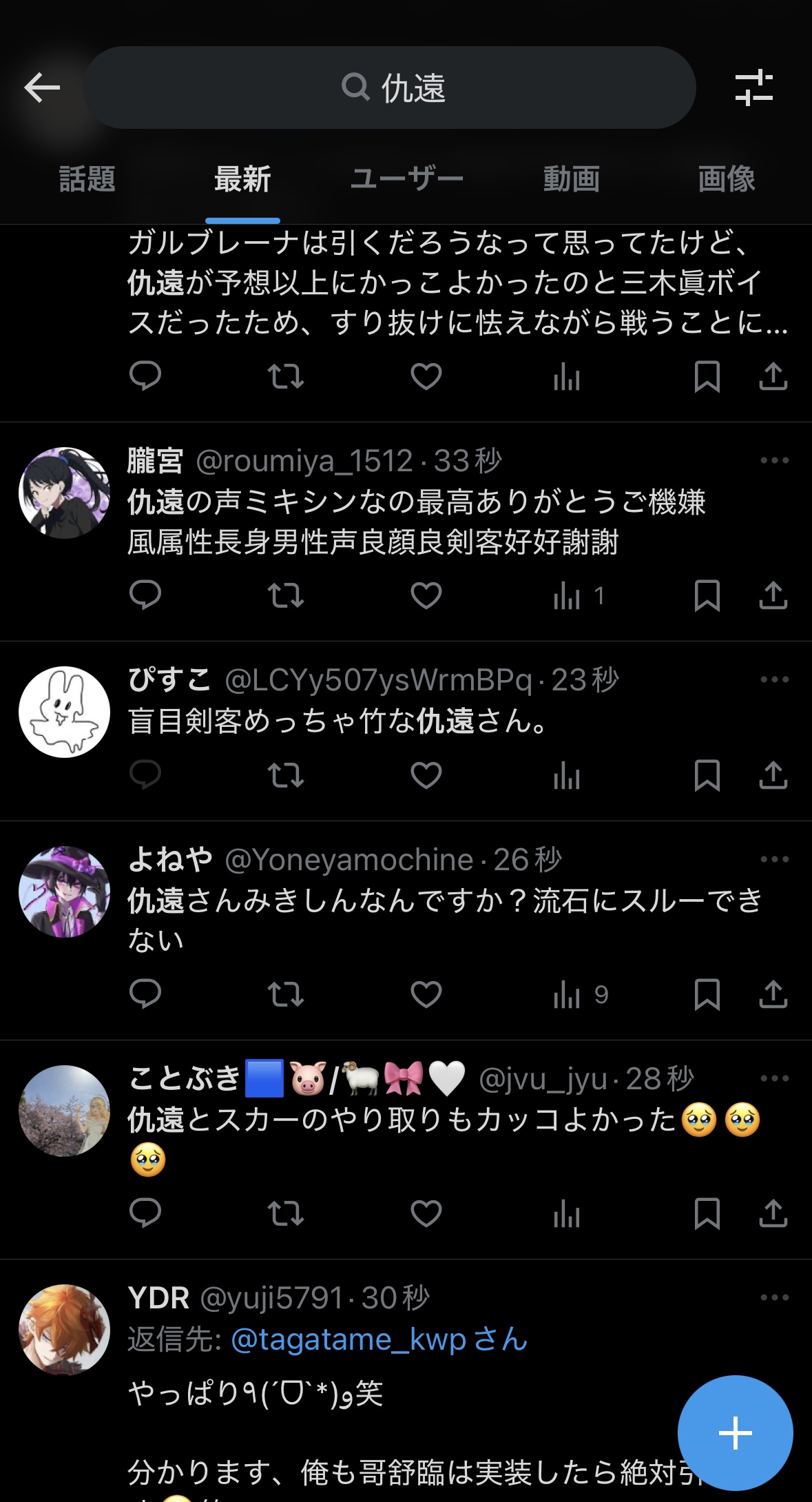The height and width of the screenshot is (1502, 812).
Task: Like the ガルブレーナ post
Action: point(426,376)
